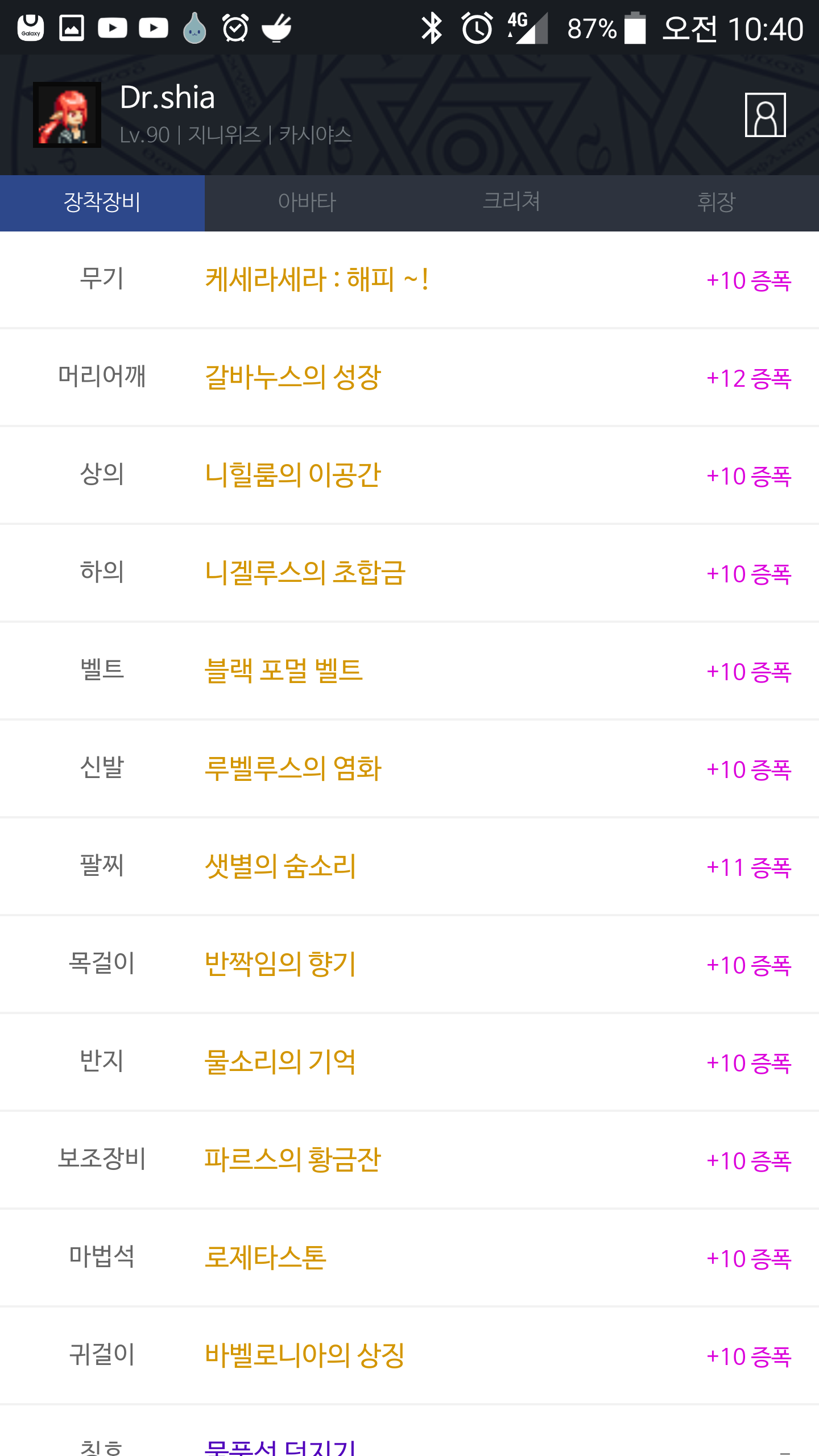This screenshot has width=819, height=1456.
Task: Open 블랙 포멀 벨트 item
Action: click(283, 671)
